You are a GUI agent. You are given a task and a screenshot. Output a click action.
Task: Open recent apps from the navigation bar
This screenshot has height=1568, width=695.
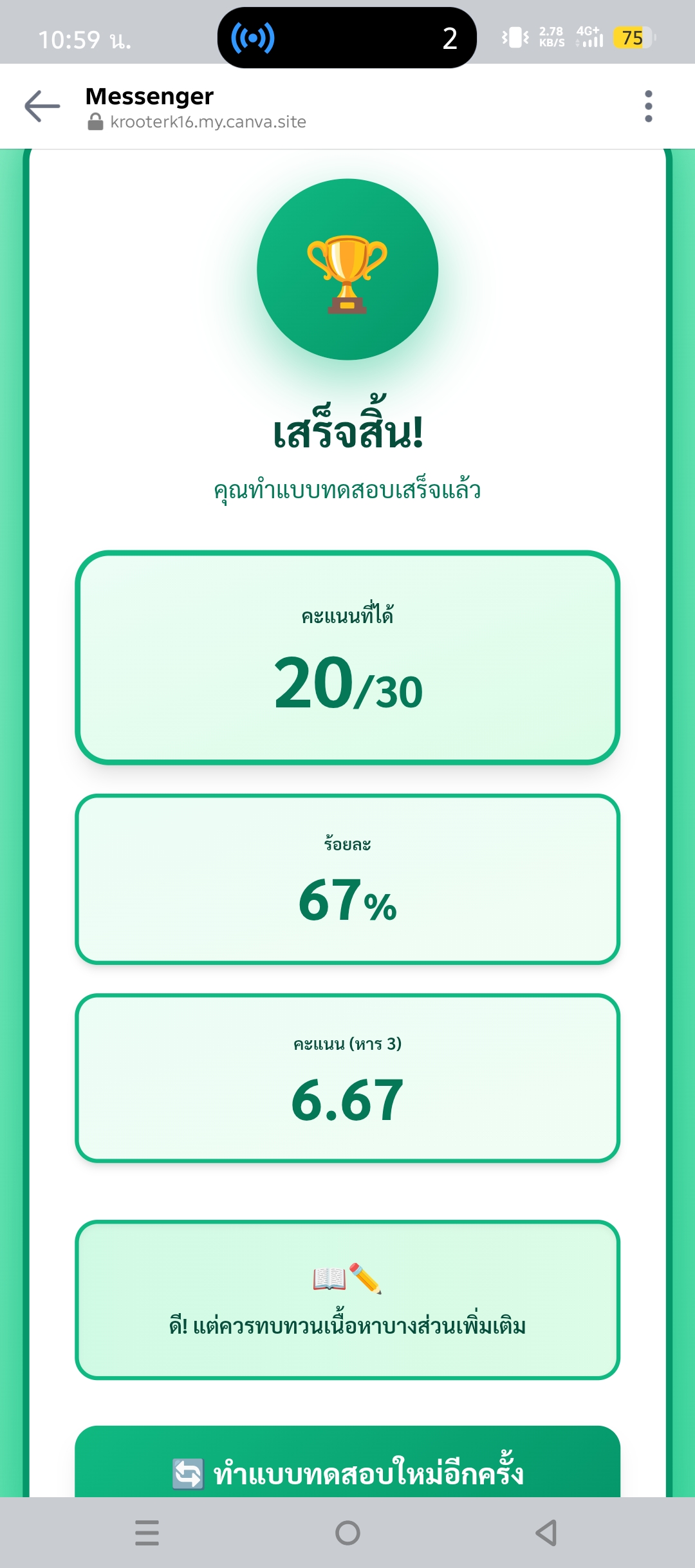147,1533
